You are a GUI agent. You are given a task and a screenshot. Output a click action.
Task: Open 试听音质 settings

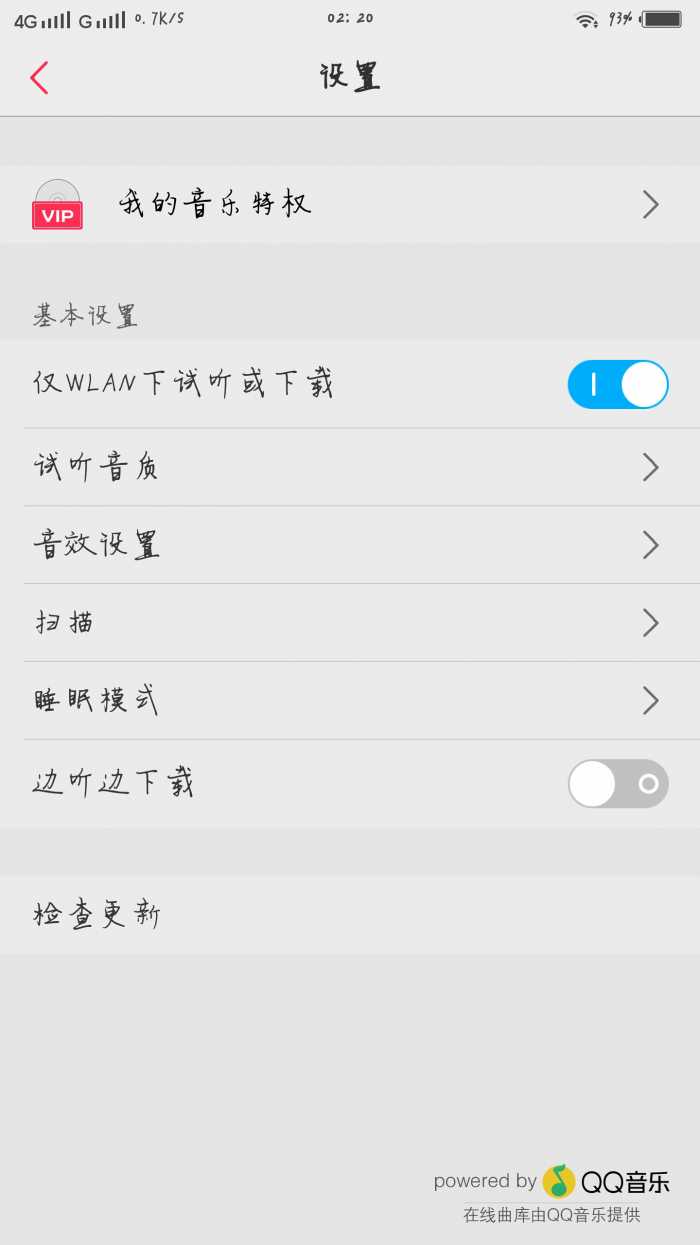[350, 467]
